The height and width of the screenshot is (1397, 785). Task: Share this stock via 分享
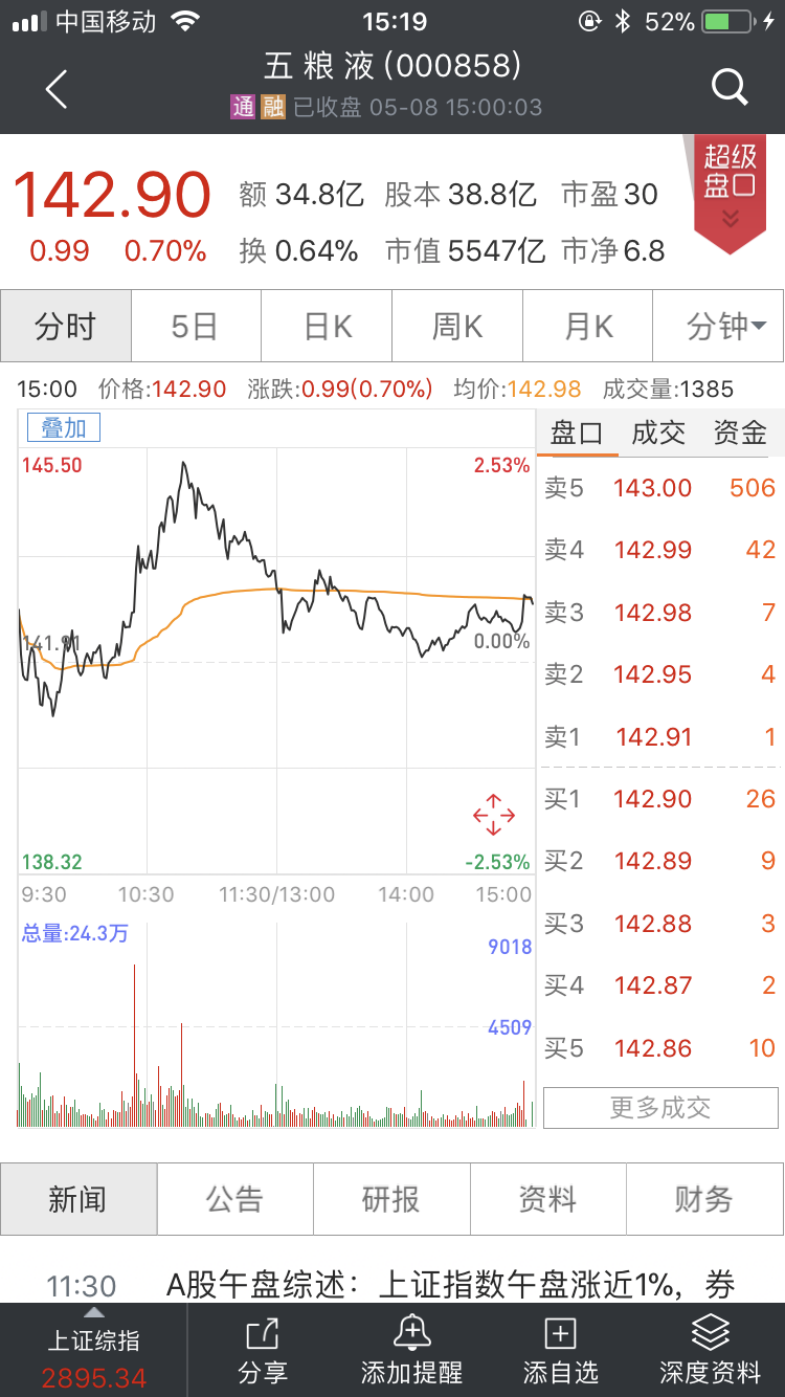262,1350
